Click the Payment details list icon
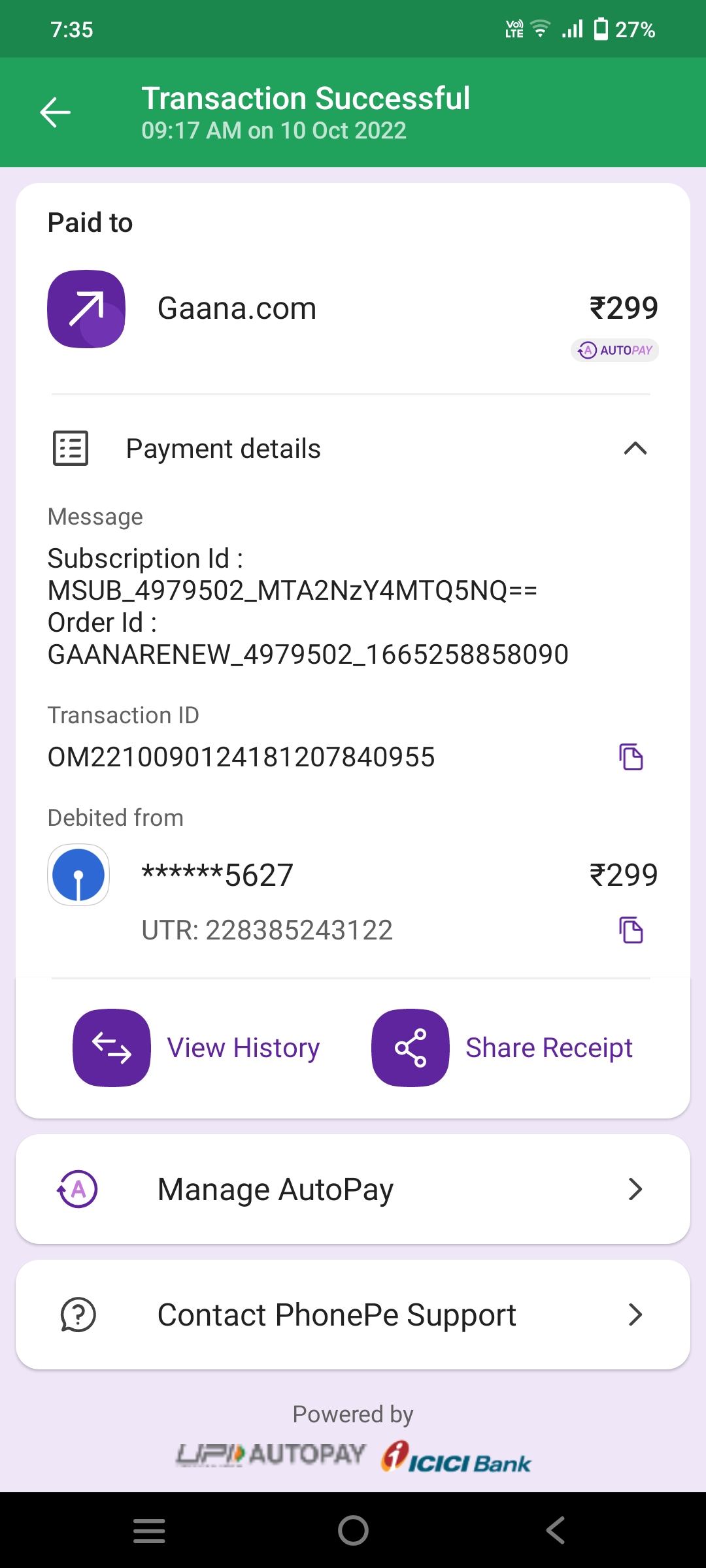 coord(71,448)
